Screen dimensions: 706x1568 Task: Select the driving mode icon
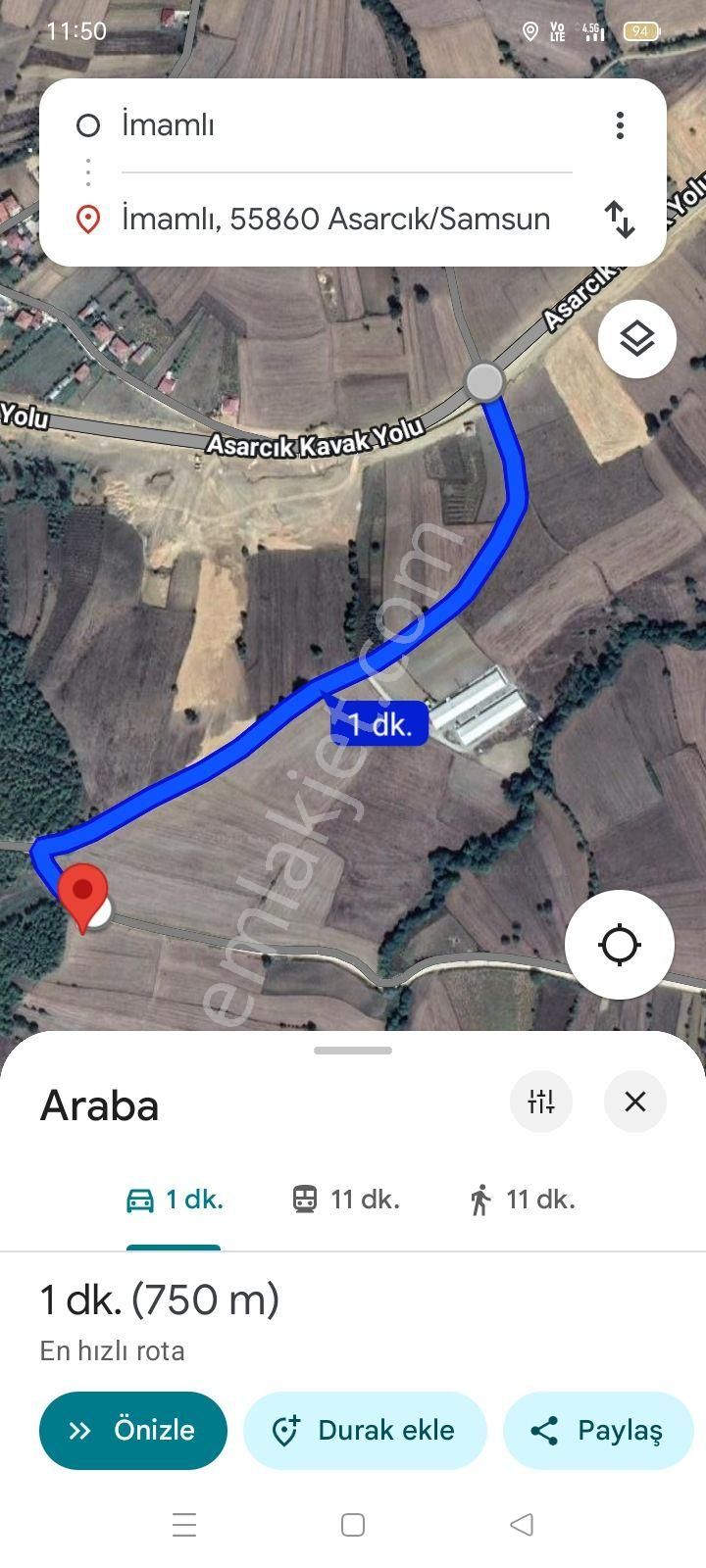[137, 1198]
